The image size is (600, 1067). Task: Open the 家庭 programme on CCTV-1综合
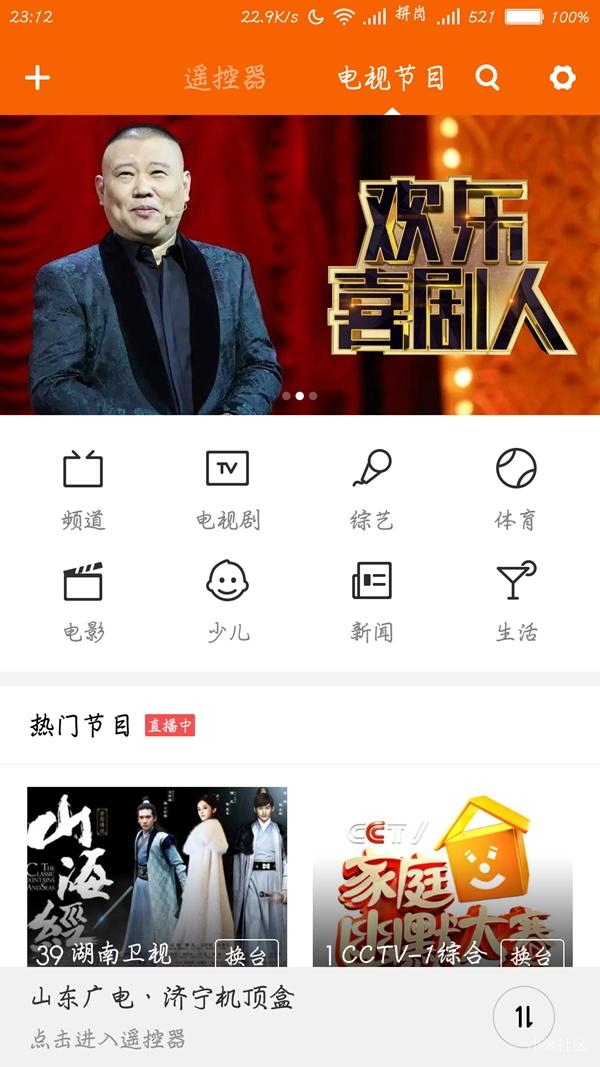(442, 860)
